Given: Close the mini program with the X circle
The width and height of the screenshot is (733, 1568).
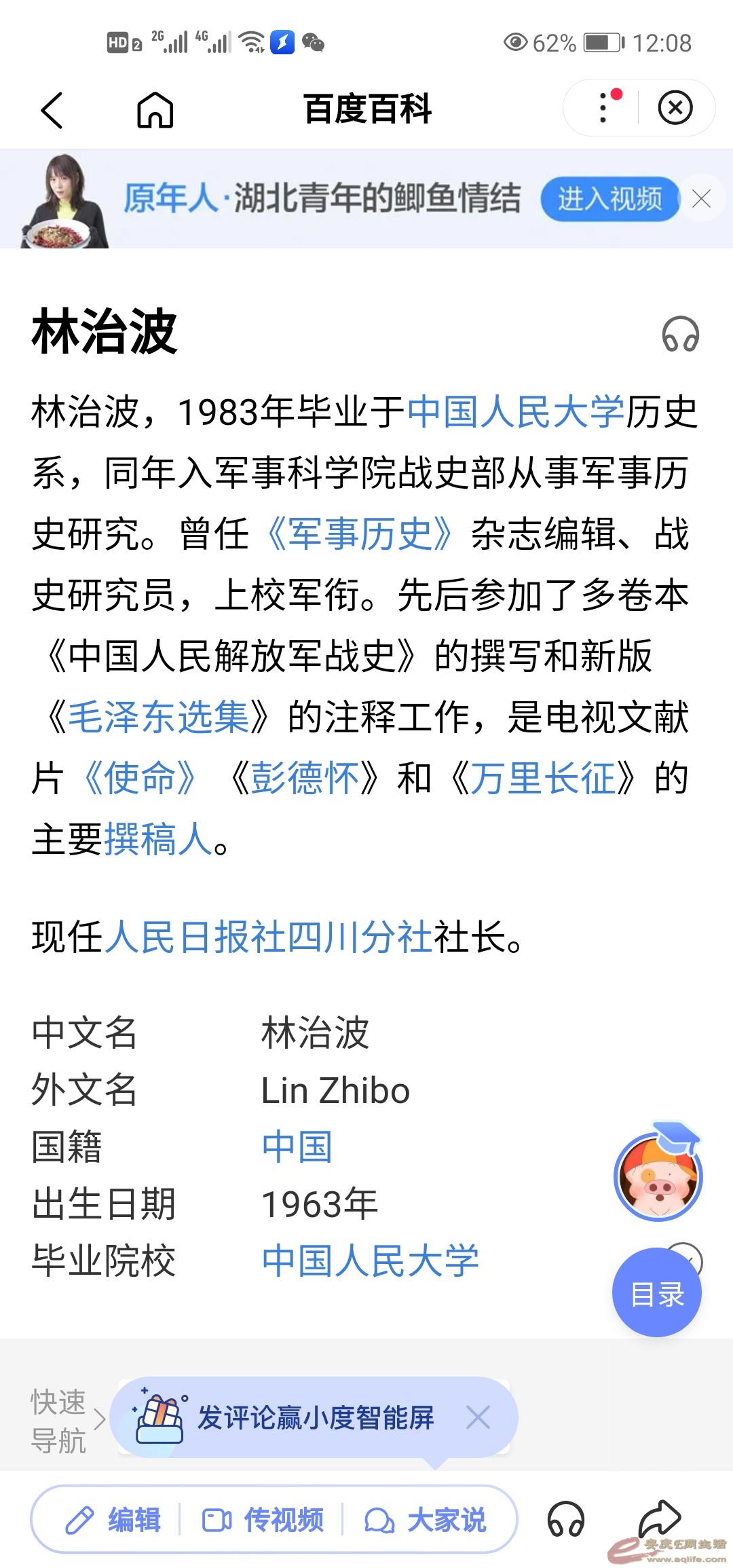Looking at the screenshot, I should click(x=675, y=108).
